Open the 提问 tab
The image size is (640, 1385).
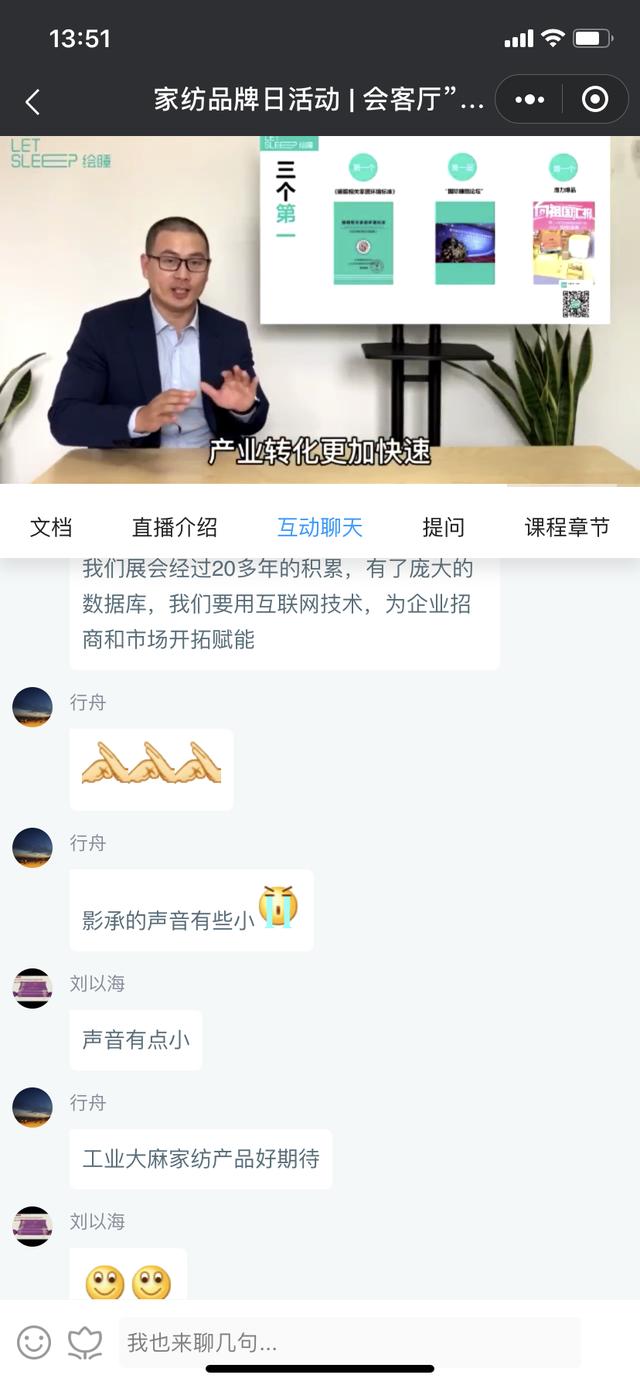pyautogui.click(x=443, y=527)
